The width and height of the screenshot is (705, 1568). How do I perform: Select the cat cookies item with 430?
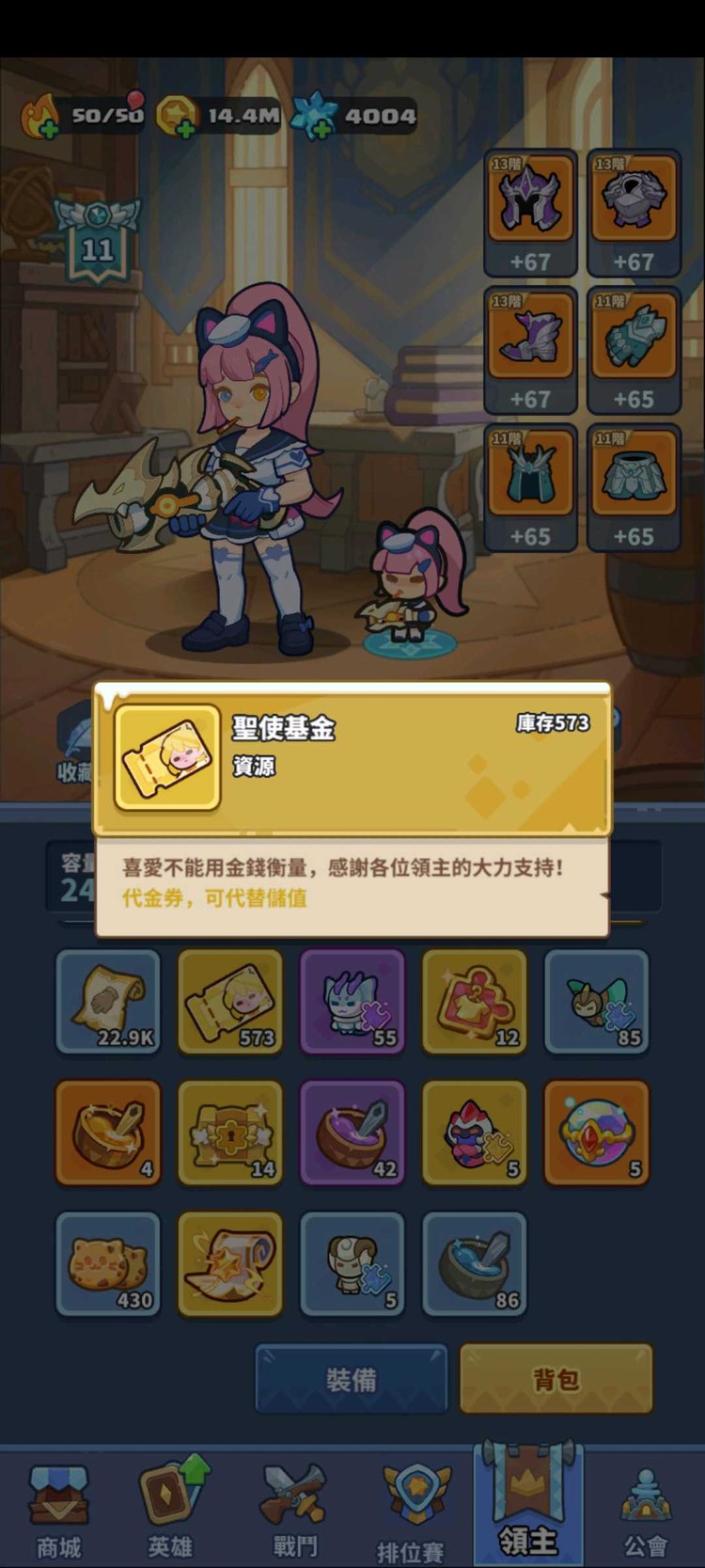[108, 1264]
